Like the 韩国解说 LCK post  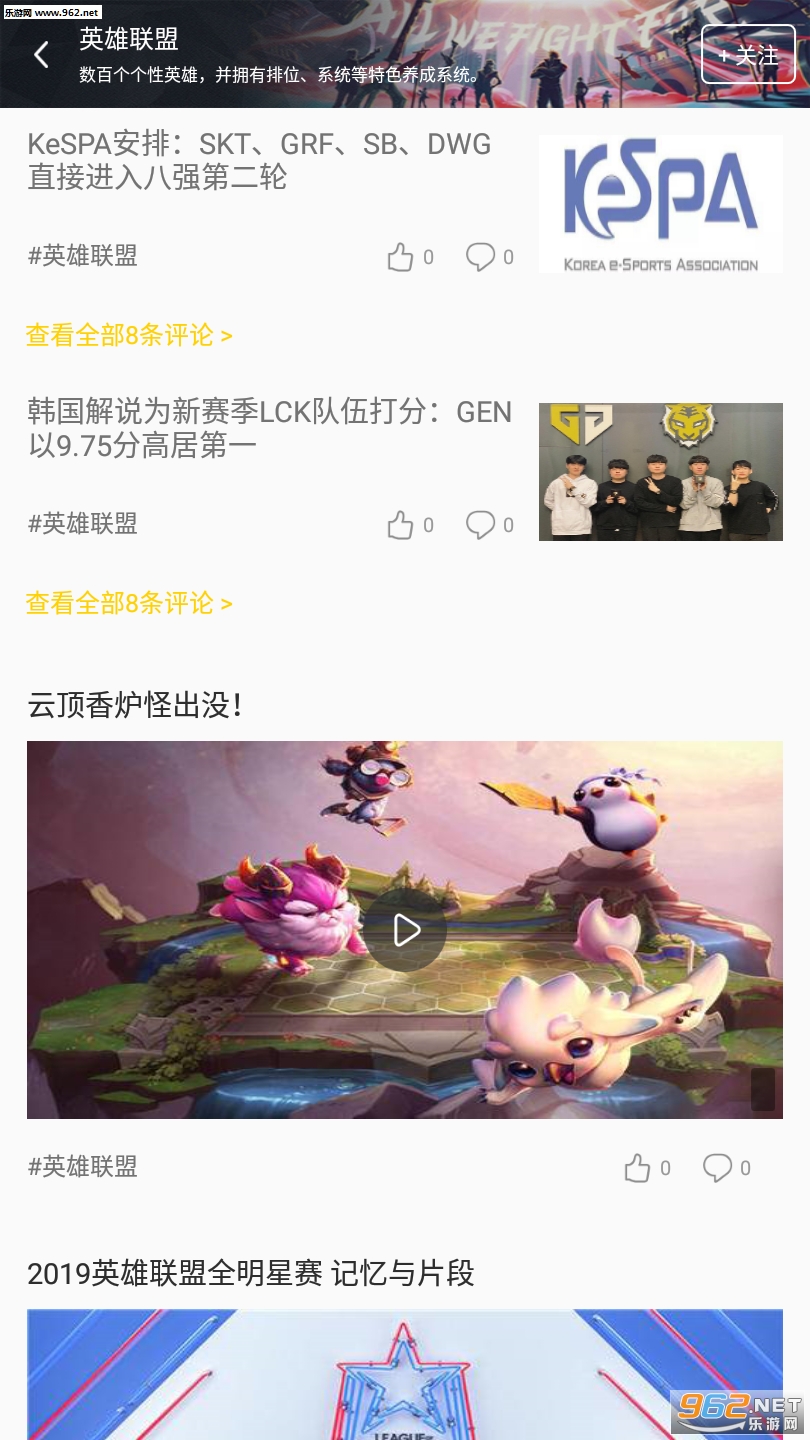pos(401,525)
